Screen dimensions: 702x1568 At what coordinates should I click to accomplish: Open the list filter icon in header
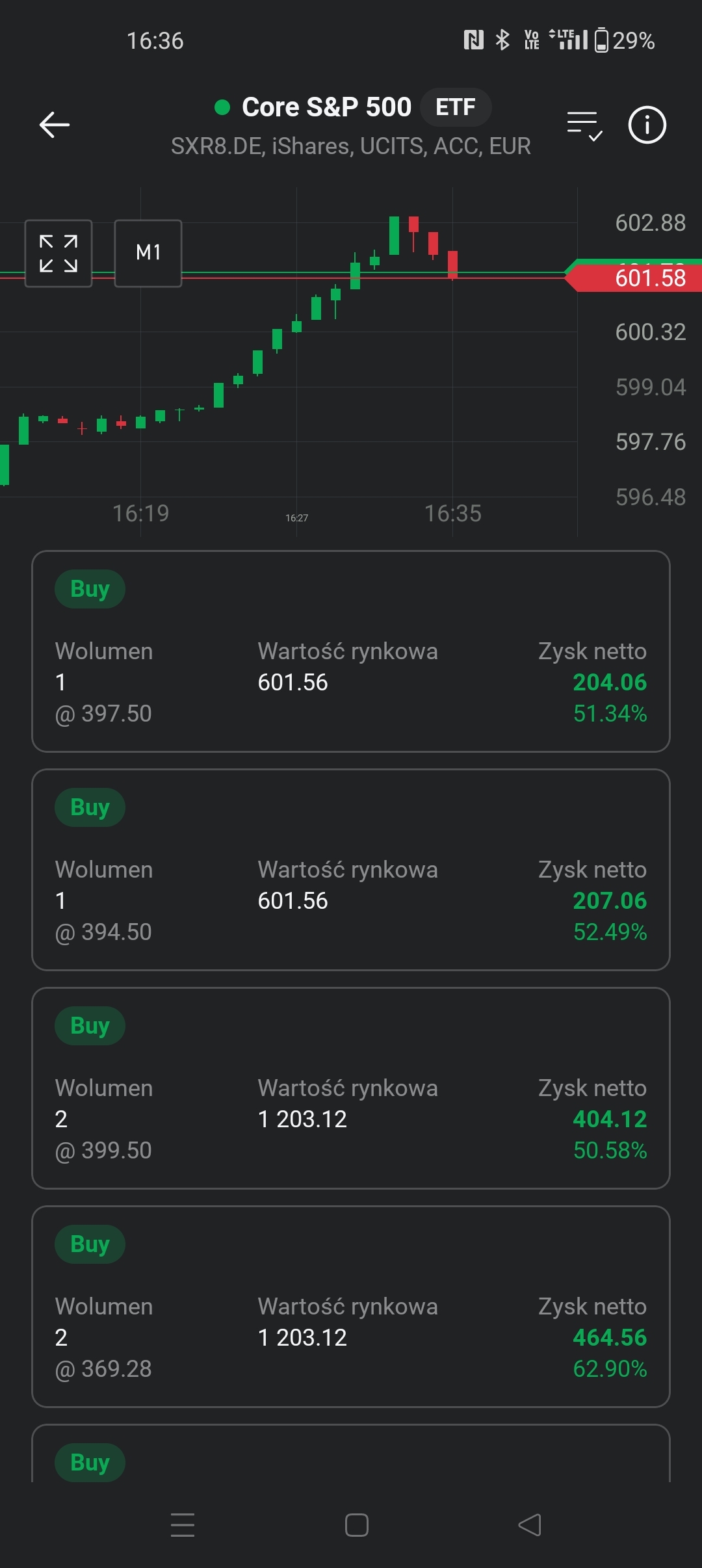(x=584, y=125)
